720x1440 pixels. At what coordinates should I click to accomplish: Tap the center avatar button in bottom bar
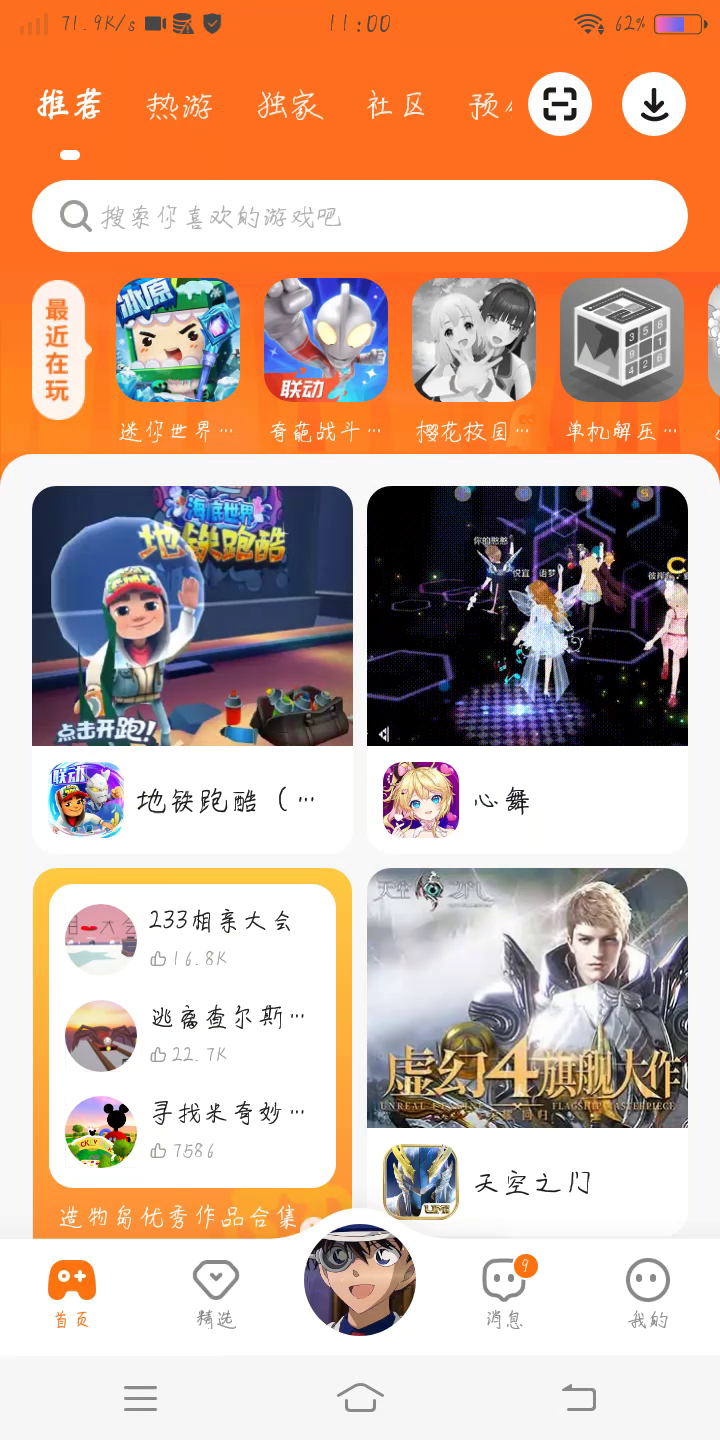(360, 1280)
